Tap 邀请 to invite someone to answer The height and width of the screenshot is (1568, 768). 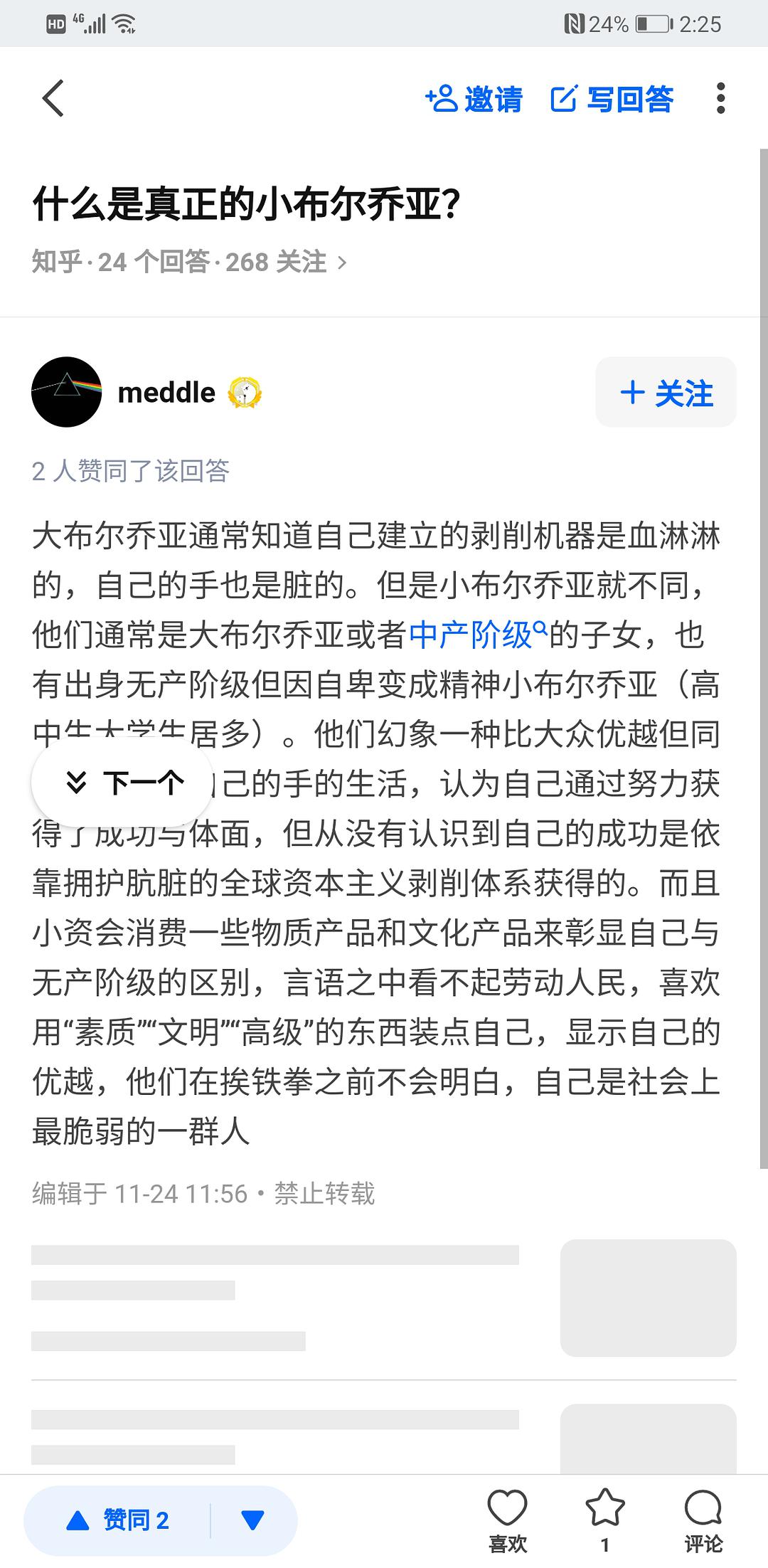point(474,99)
